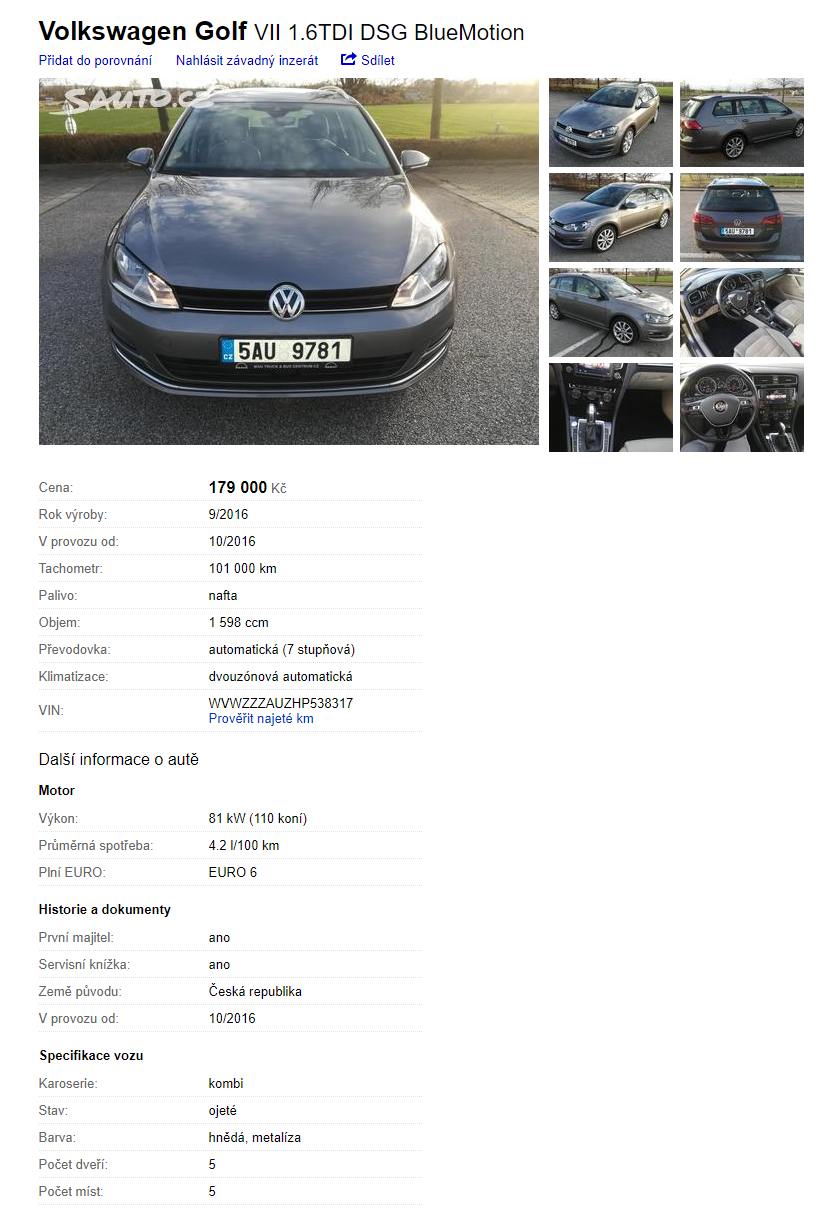
Task: Report the ad via 'Nahlásit závadný inzerát'
Action: pyautogui.click(x=247, y=60)
